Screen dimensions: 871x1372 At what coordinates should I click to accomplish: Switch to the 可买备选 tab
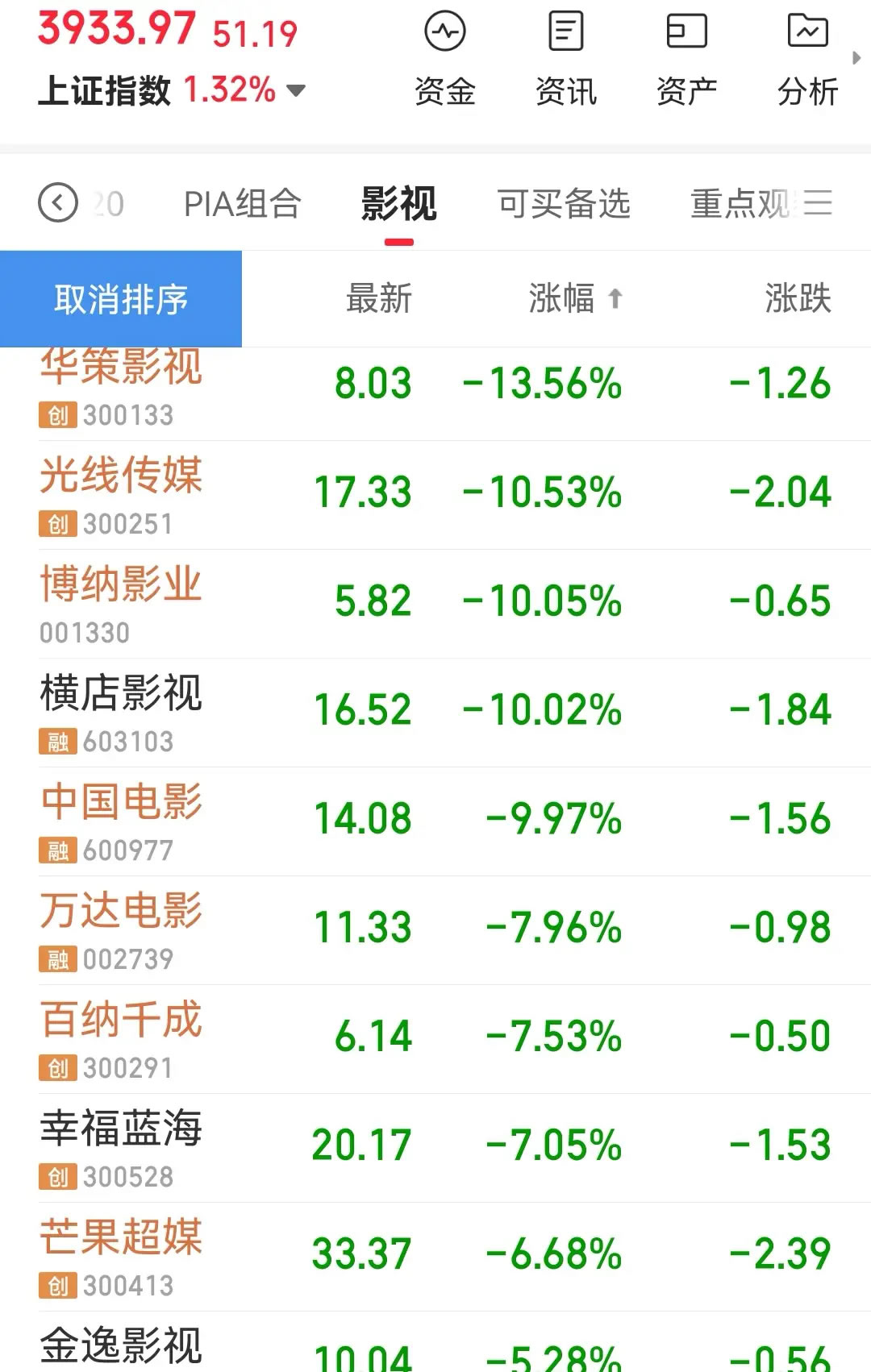tap(563, 204)
